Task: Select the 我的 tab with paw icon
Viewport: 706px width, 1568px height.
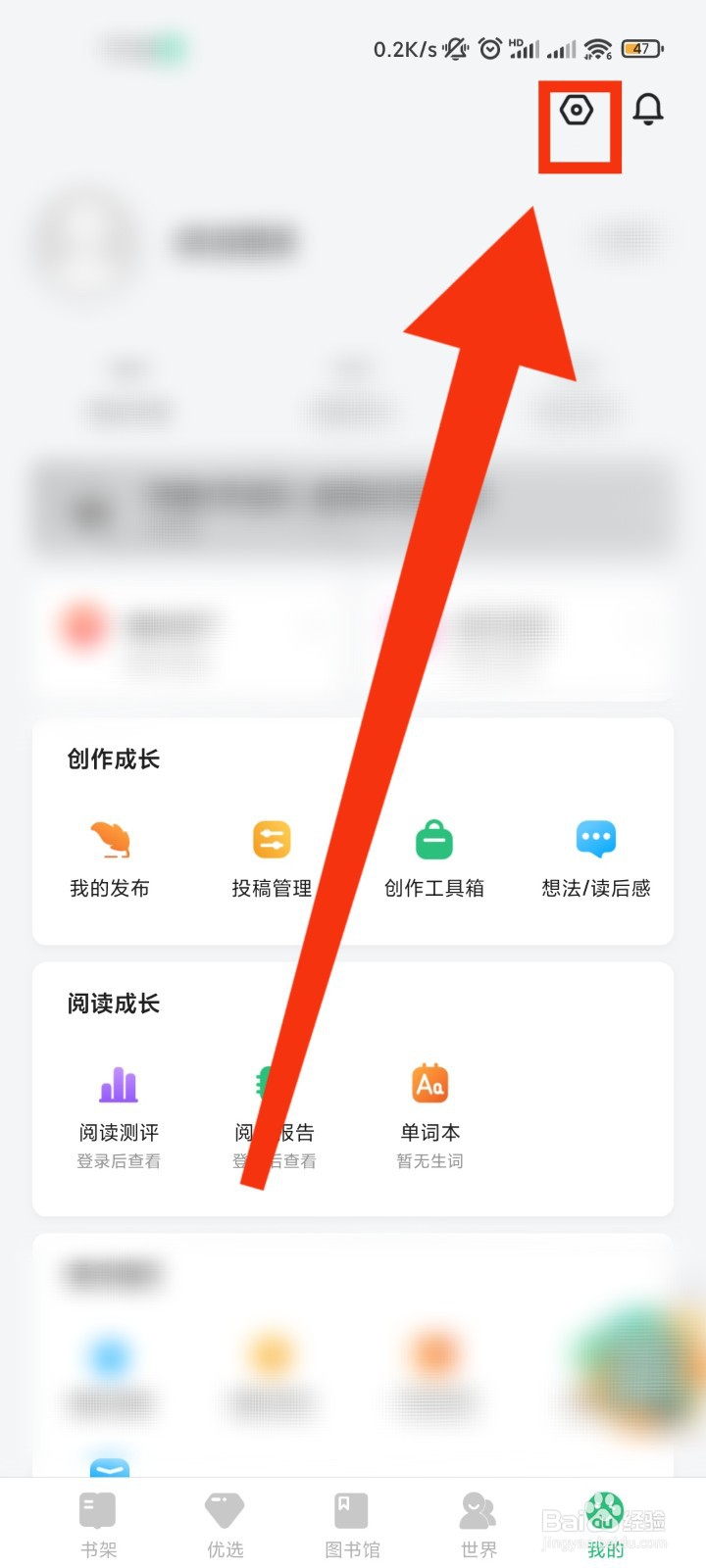Action: point(604,1510)
